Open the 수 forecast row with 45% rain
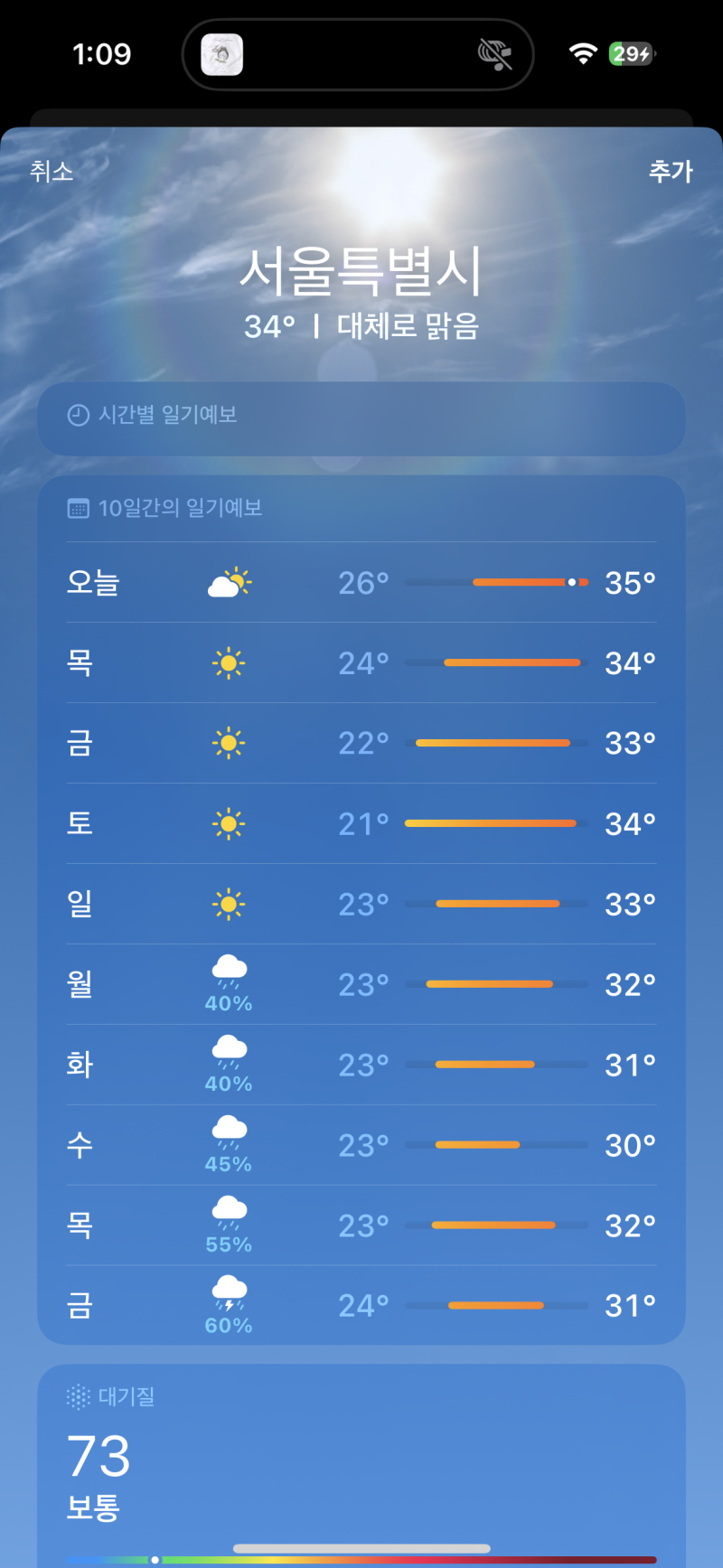 (x=361, y=1145)
